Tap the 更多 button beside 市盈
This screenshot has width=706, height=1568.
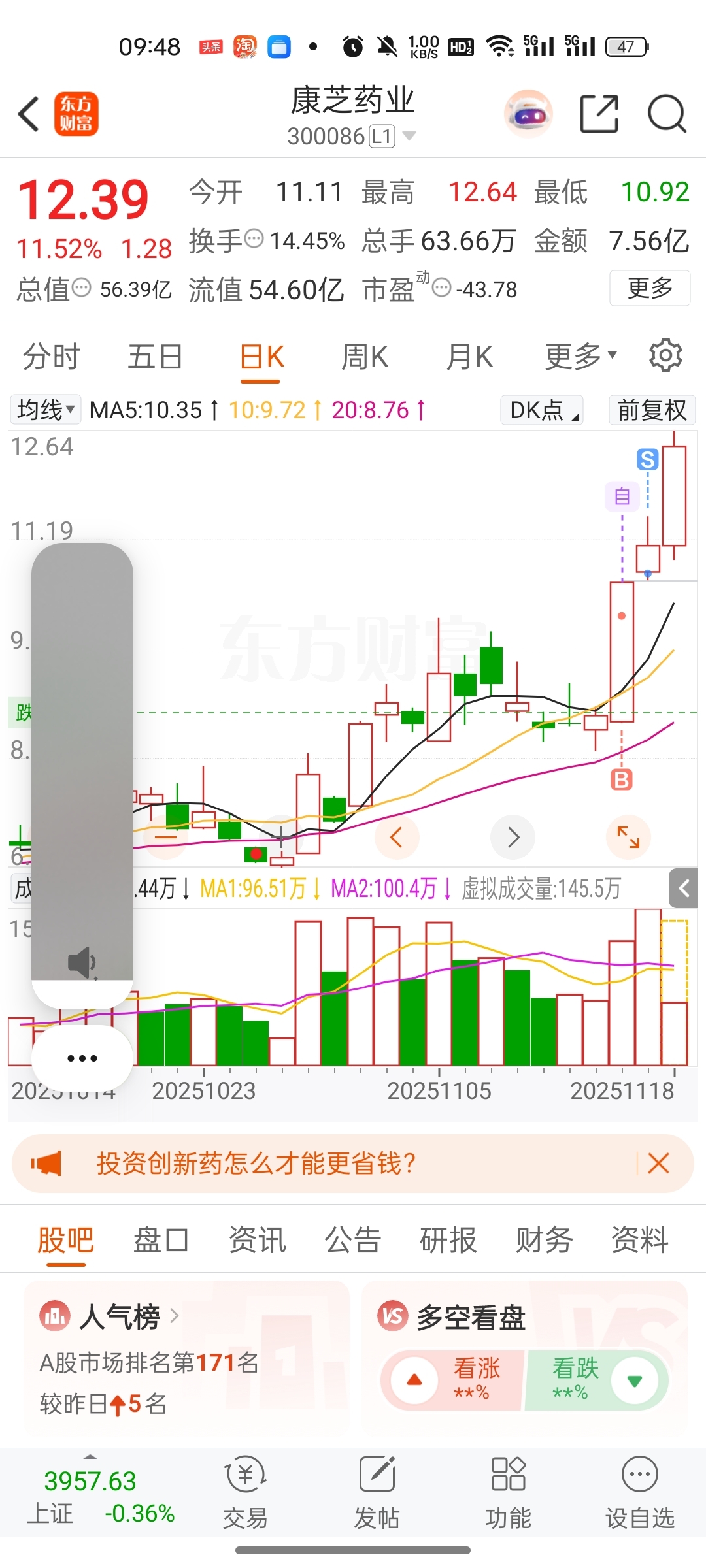pos(649,288)
